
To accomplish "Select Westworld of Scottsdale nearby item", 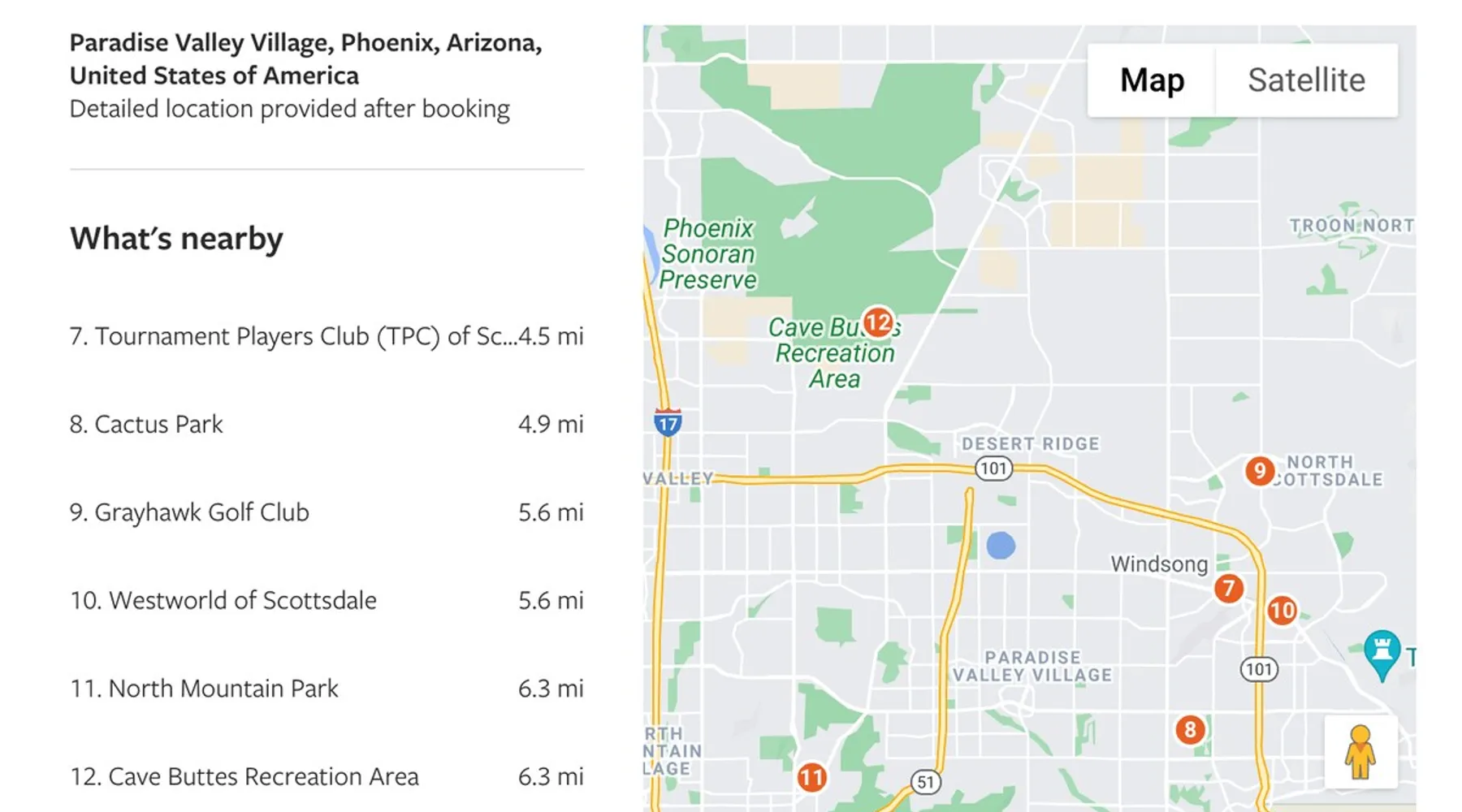I will click(223, 600).
